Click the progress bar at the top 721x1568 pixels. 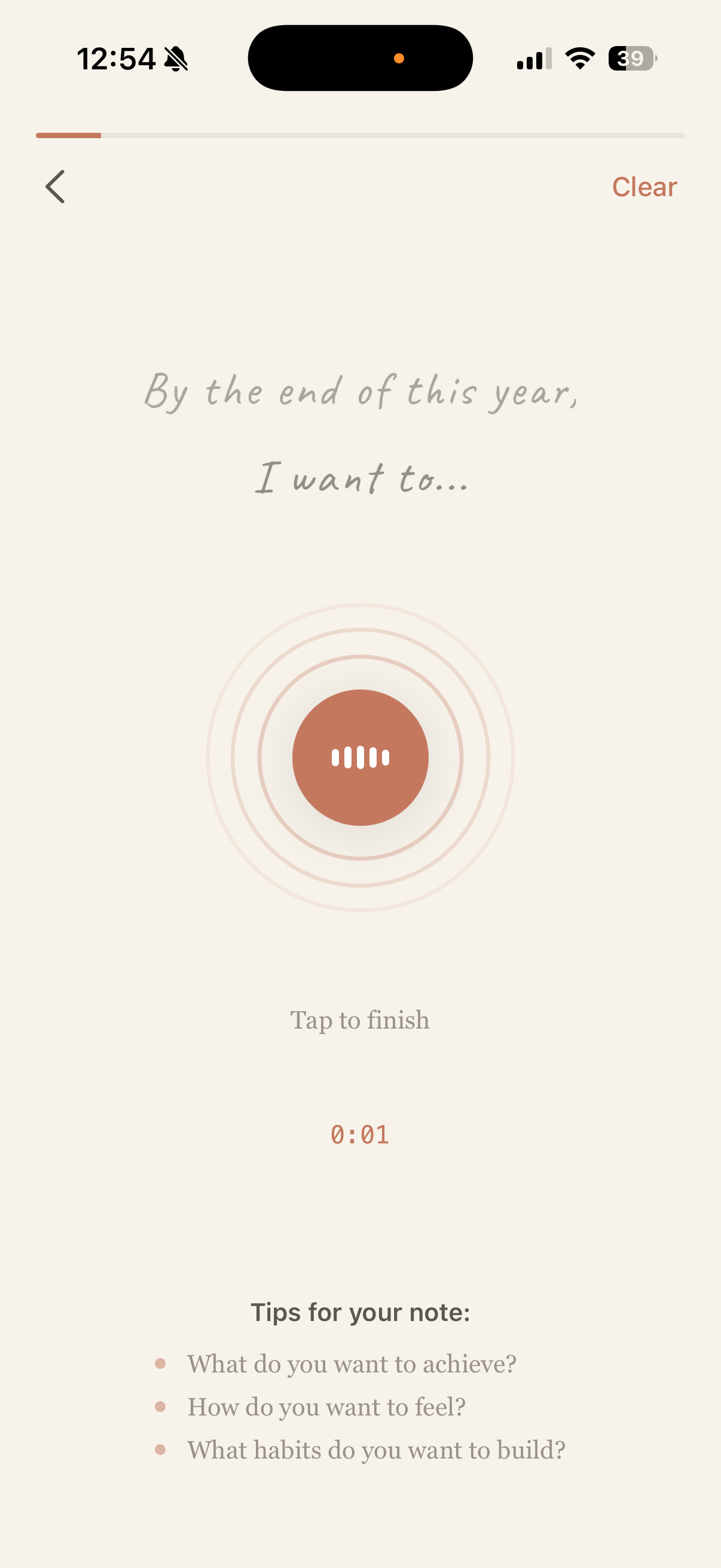(360, 136)
